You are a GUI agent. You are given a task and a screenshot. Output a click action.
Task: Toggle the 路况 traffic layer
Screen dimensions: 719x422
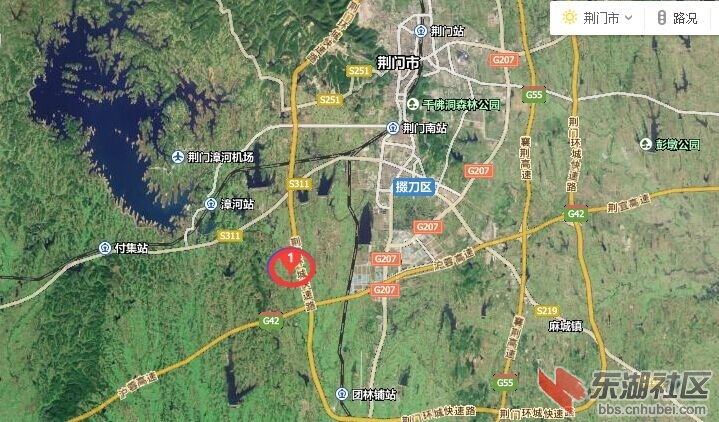point(677,18)
